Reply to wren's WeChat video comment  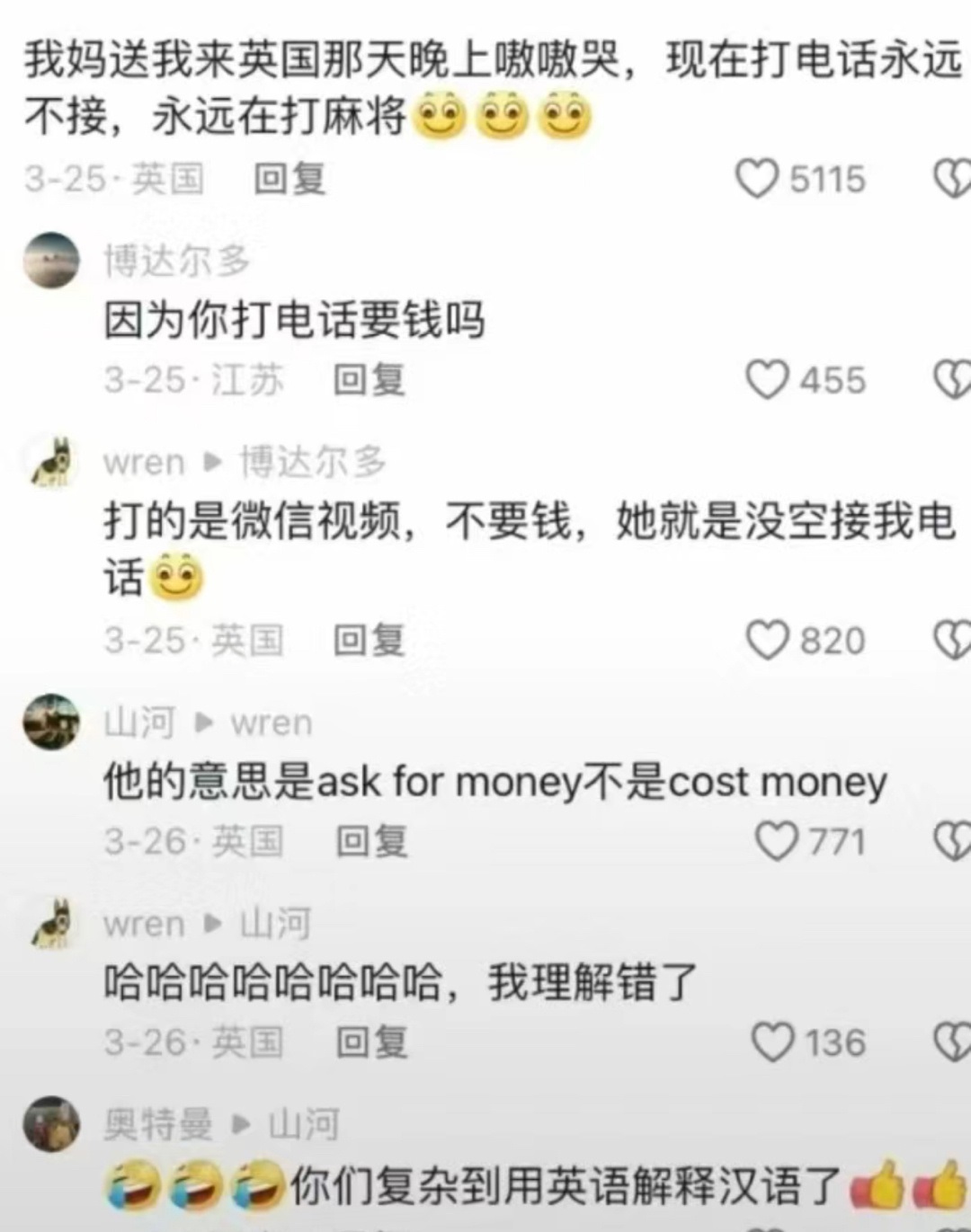[x=369, y=640]
